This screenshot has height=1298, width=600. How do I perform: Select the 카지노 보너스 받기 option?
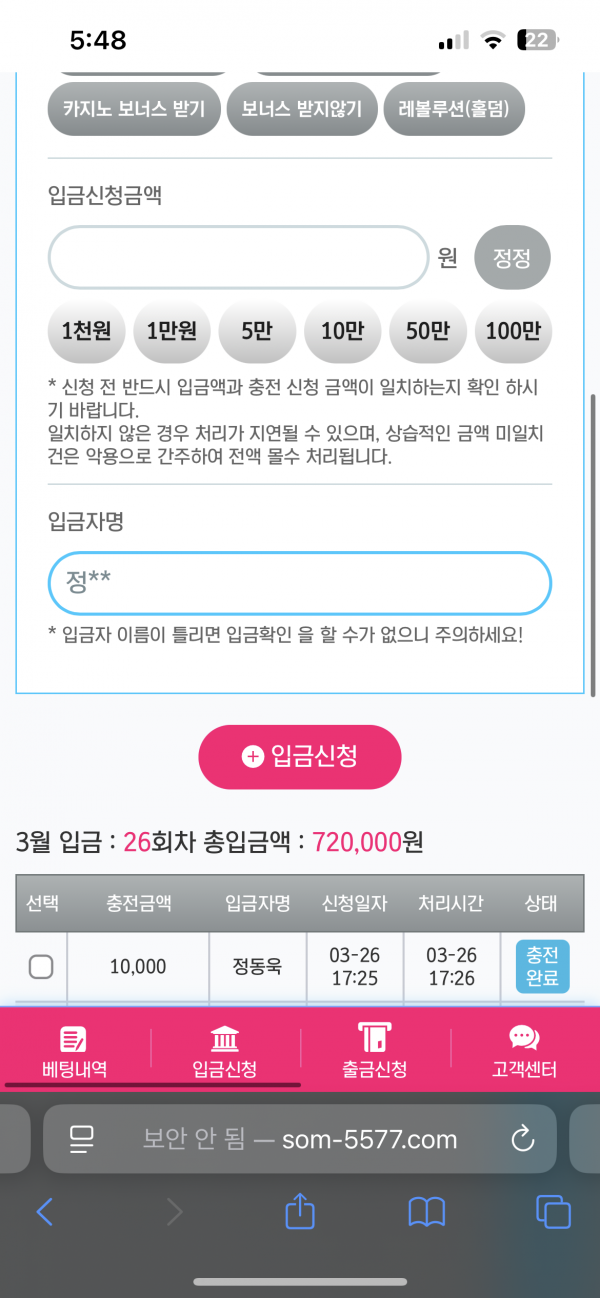click(133, 109)
